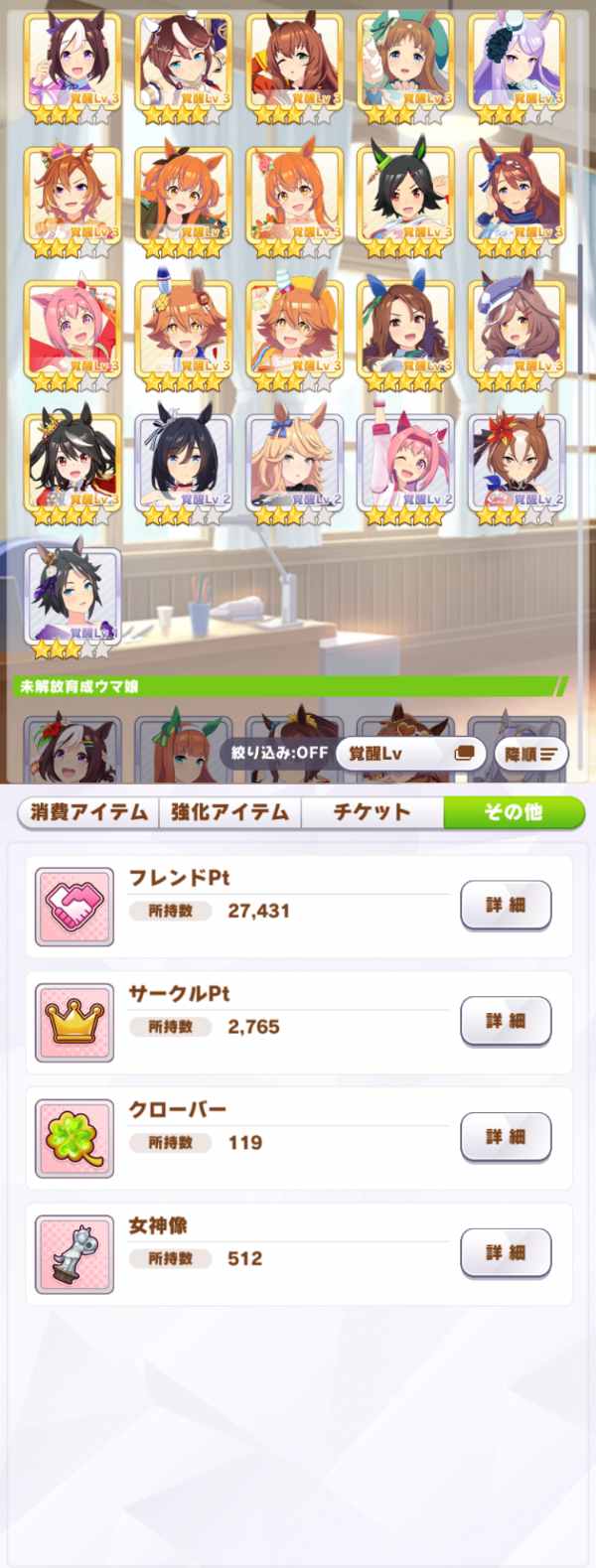Change the 覚醒Lv sort criterion
Image resolution: width=596 pixels, height=1568 pixels.
pyautogui.click(x=410, y=754)
